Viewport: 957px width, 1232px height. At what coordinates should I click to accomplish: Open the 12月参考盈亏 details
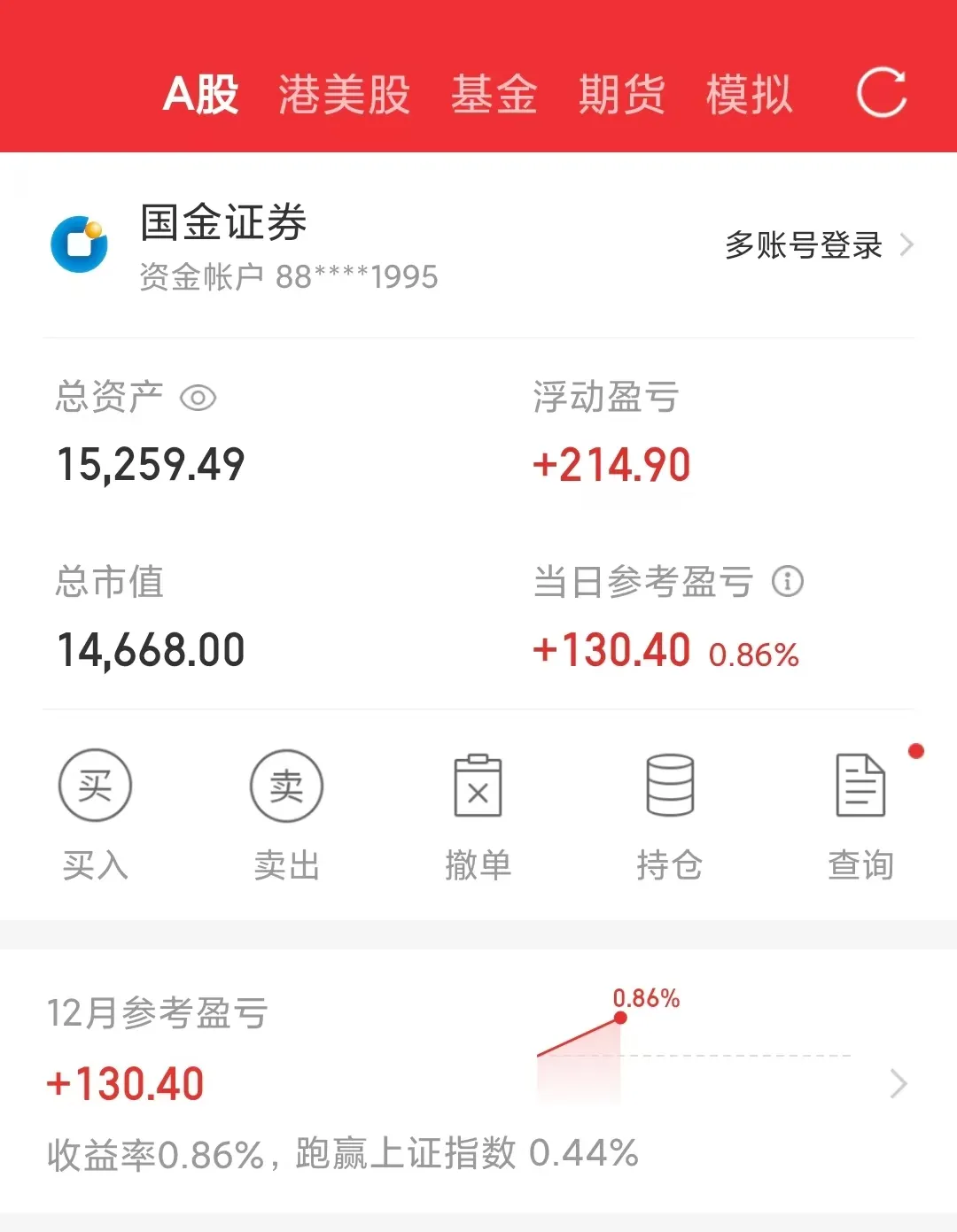pos(898,1083)
